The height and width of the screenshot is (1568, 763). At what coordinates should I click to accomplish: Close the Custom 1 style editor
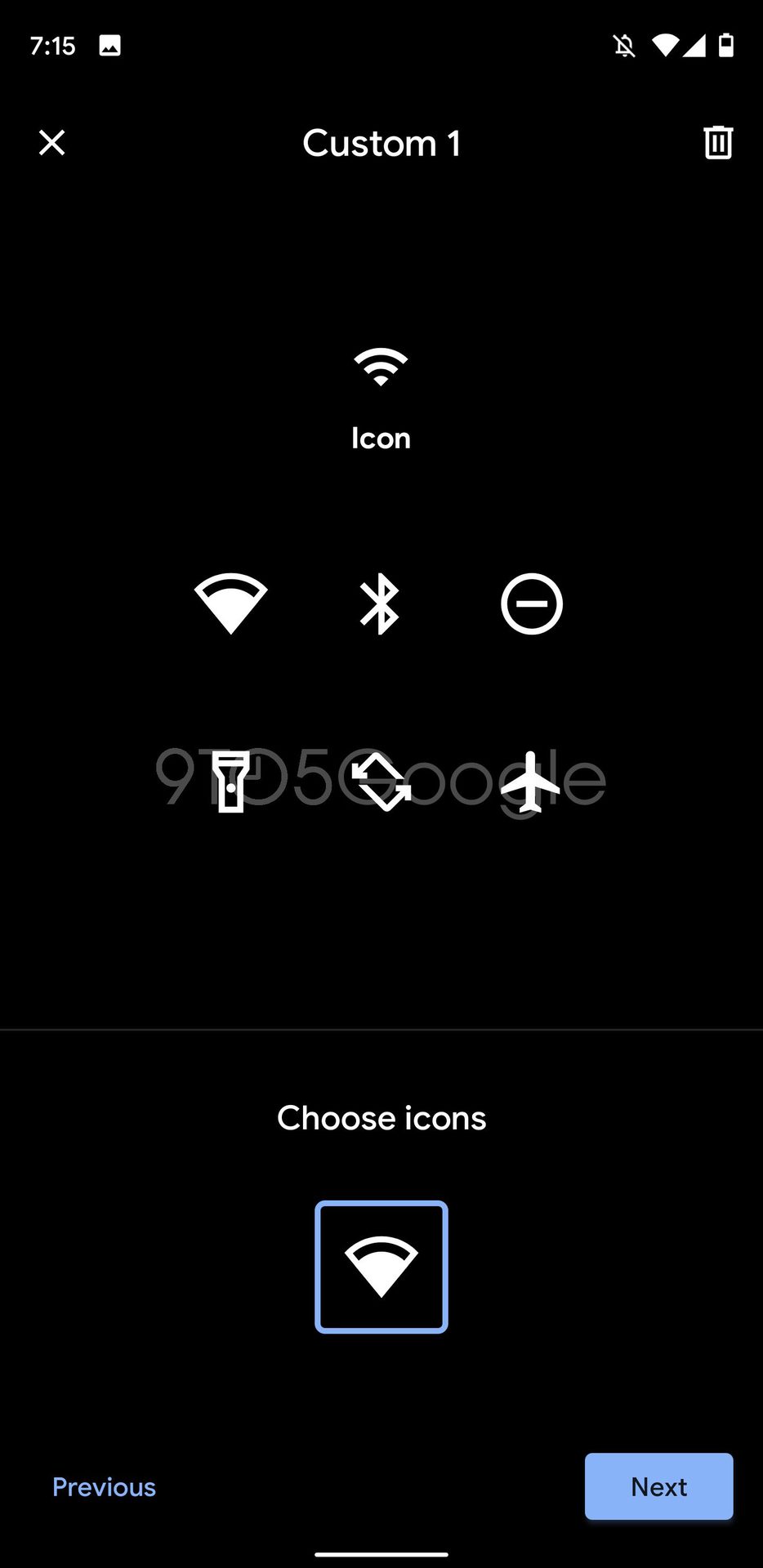pyautogui.click(x=51, y=143)
